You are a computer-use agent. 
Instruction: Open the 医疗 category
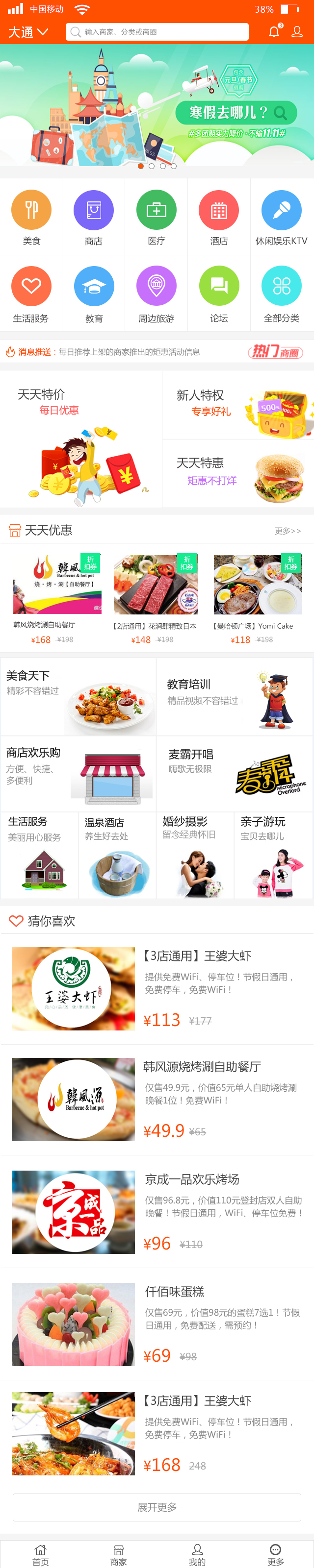[156, 217]
